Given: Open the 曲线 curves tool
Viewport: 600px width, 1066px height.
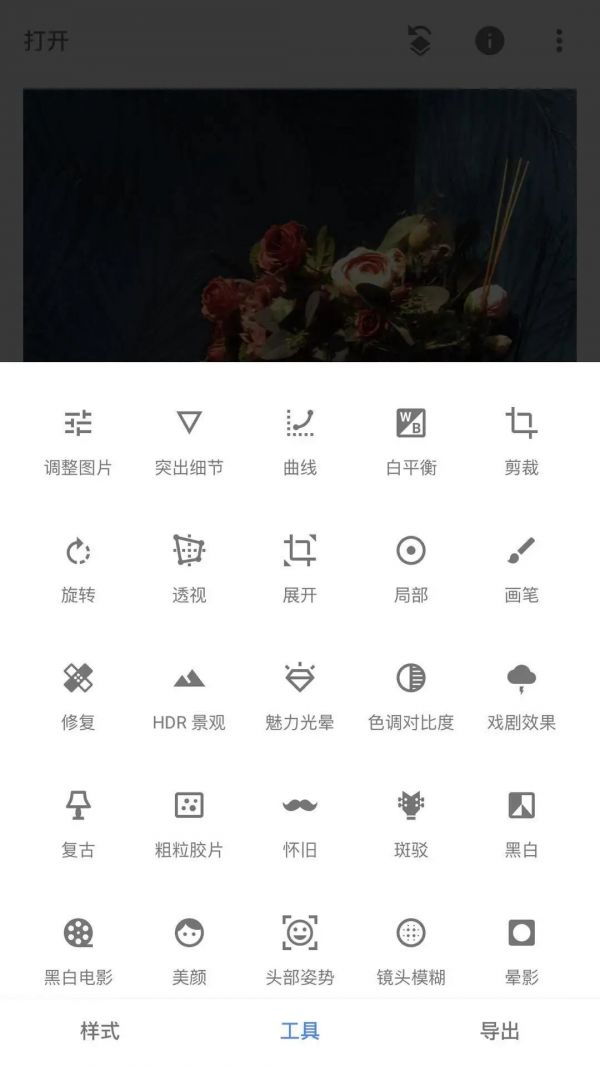Looking at the screenshot, I should 300,440.
